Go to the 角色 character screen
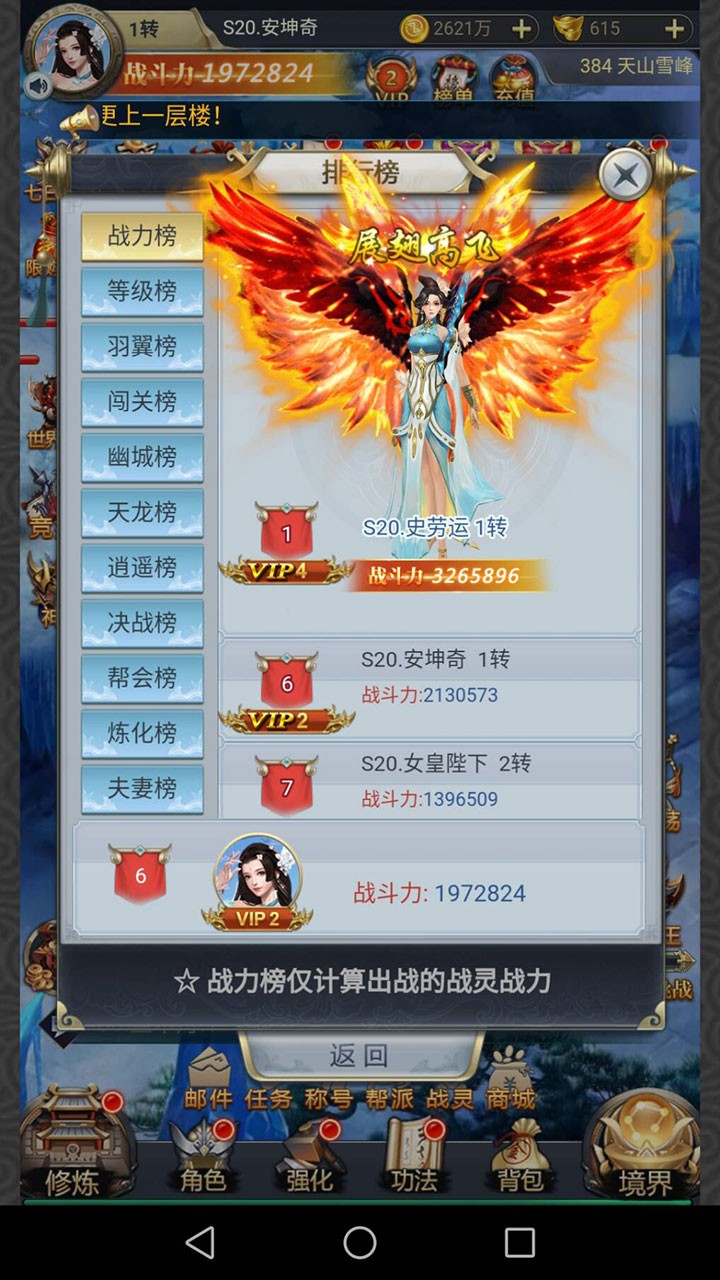 [203, 1160]
